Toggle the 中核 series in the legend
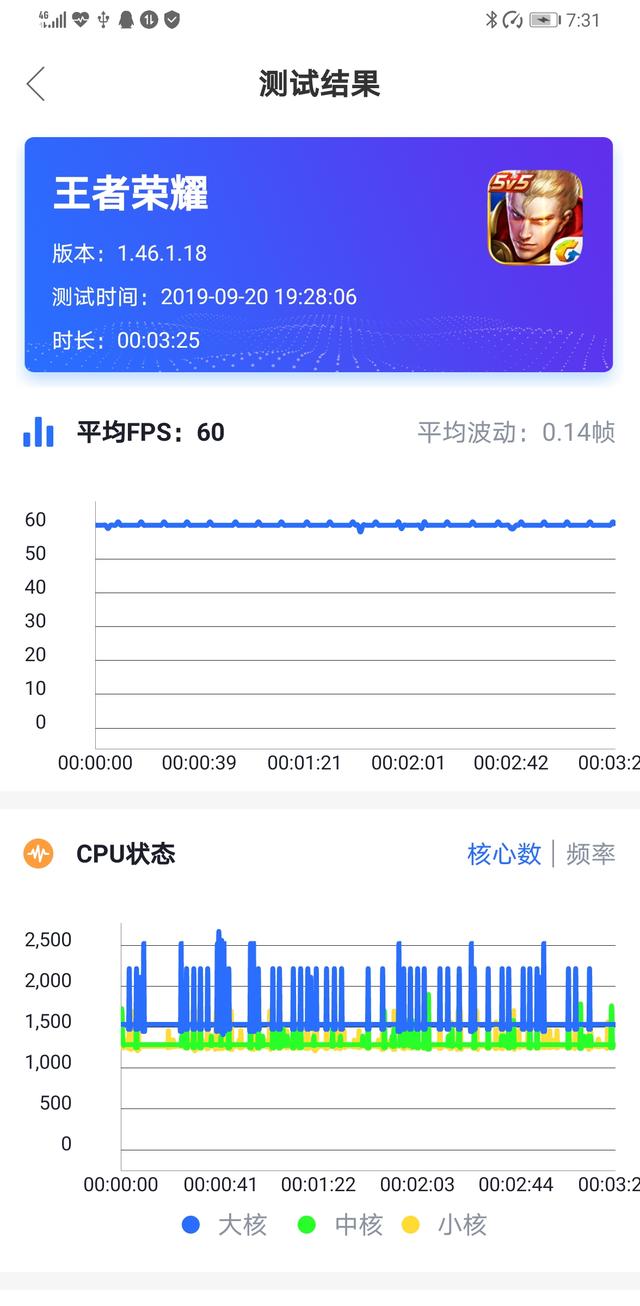Viewport: 640px width, 1306px height. tap(340, 1225)
